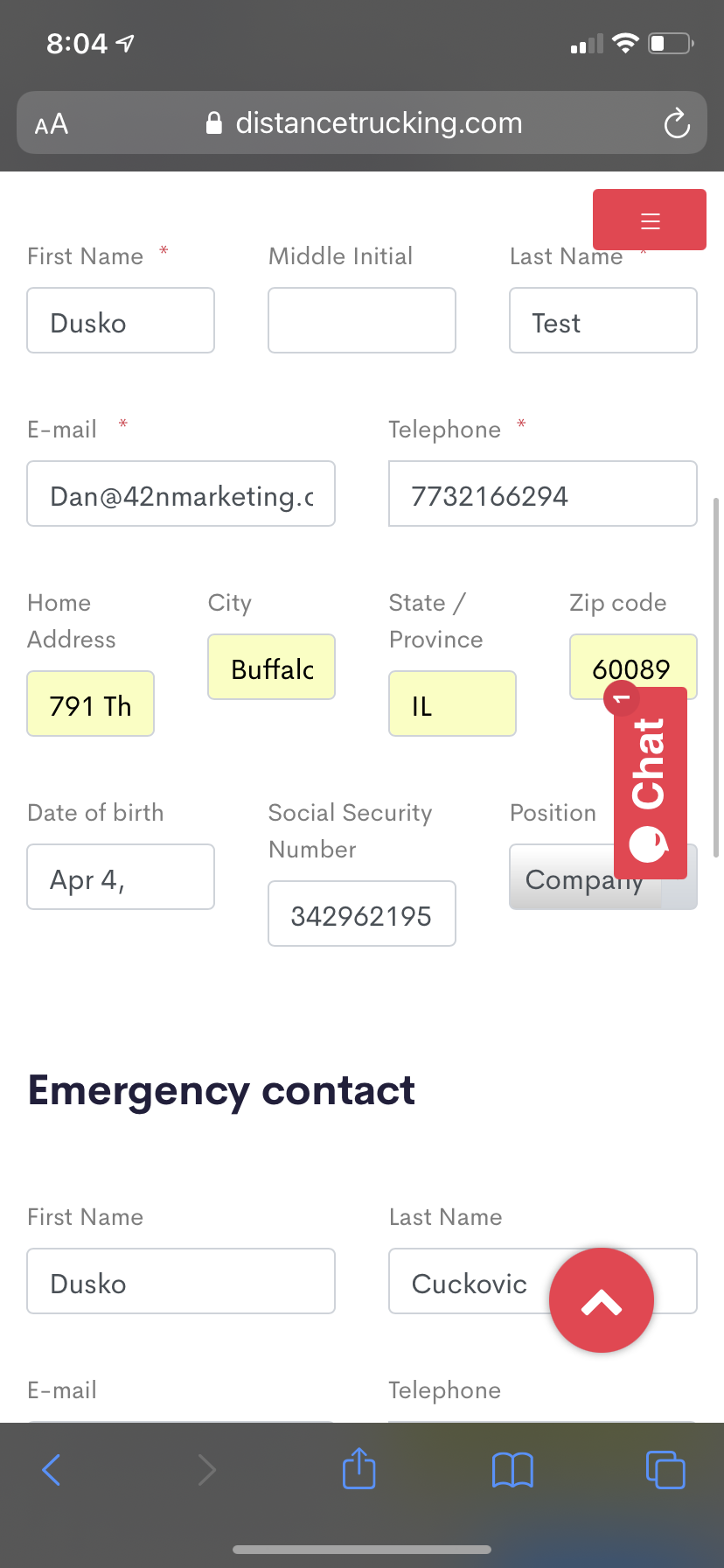Open the Safari tabs overview
Viewport: 724px width, 1568px height.
coord(665,1469)
